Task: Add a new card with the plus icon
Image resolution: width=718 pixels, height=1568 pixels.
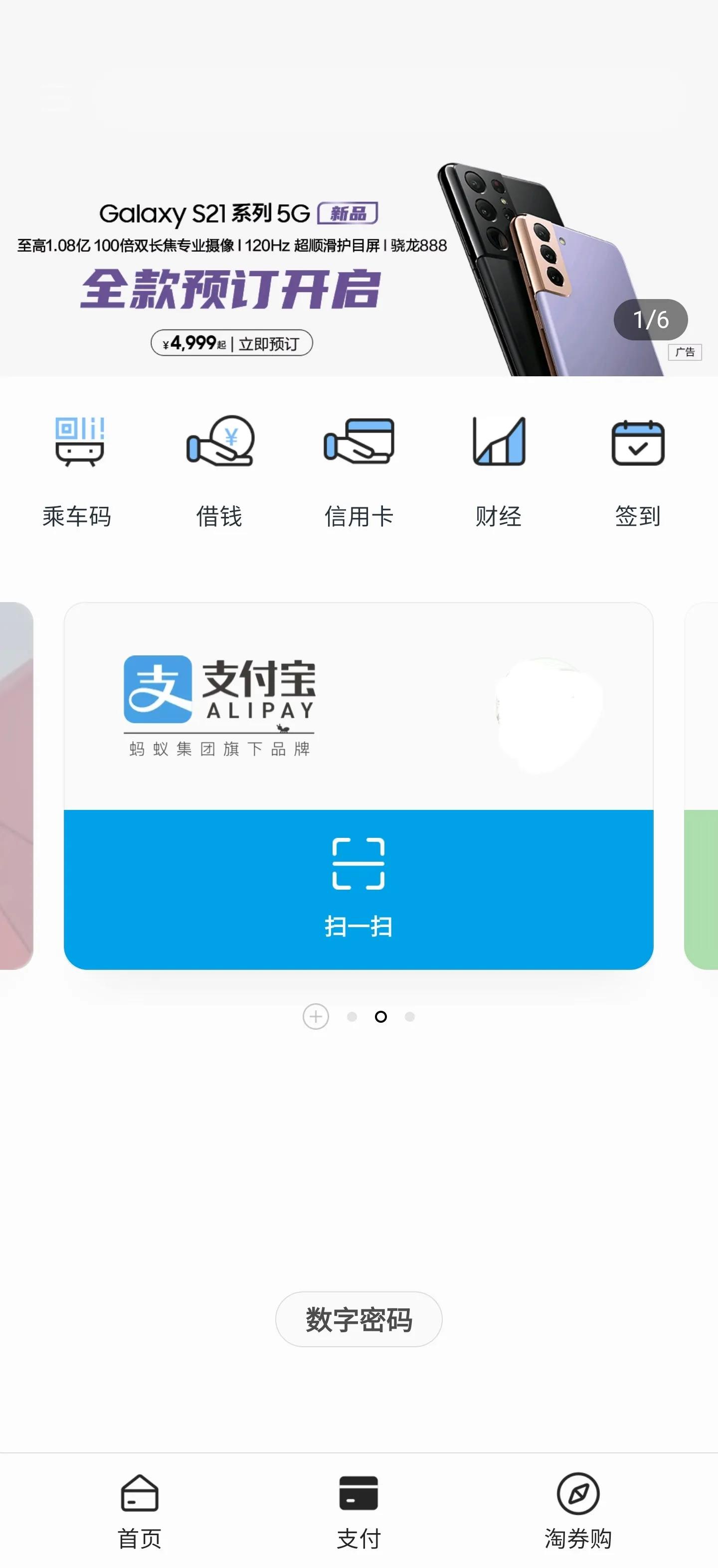Action: pyautogui.click(x=316, y=1017)
